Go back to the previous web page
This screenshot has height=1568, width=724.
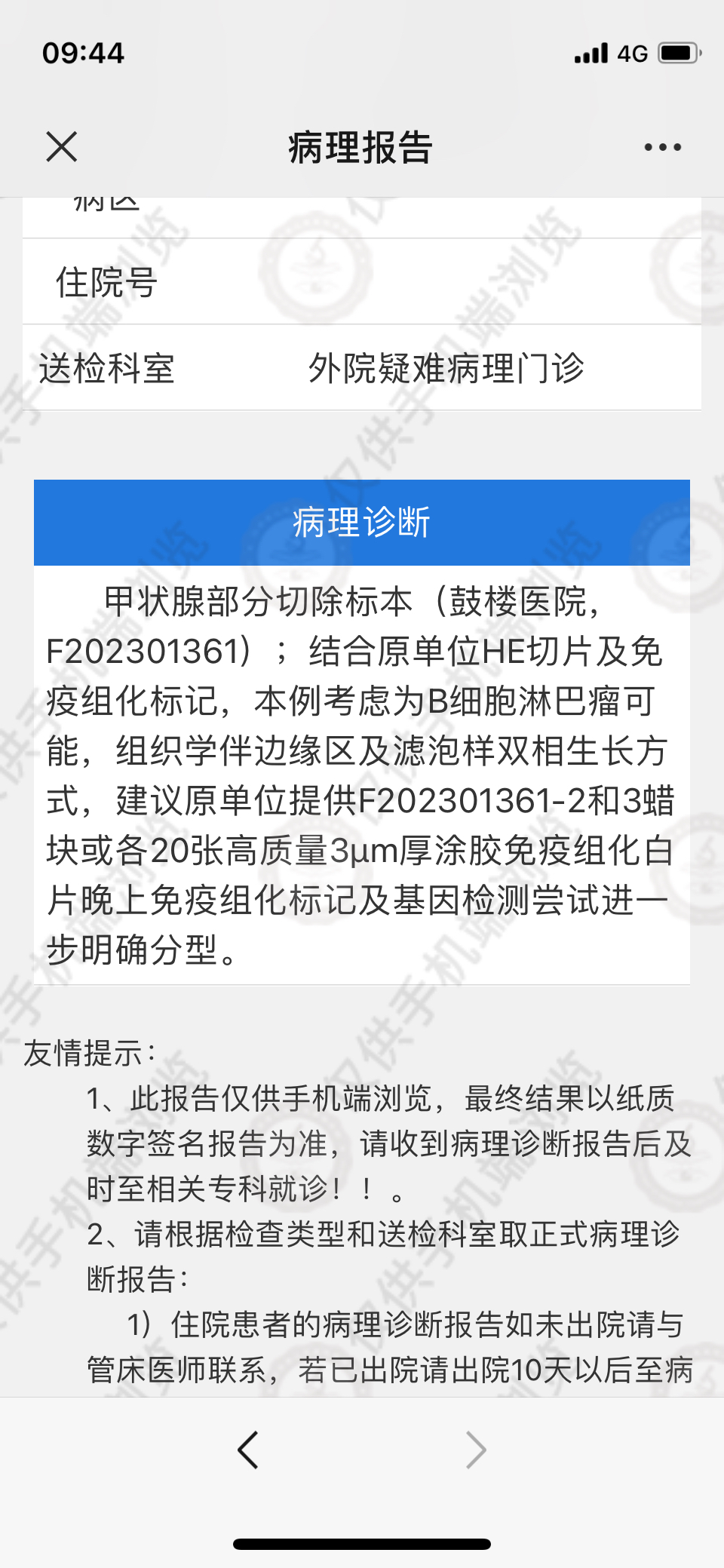pyautogui.click(x=248, y=1450)
